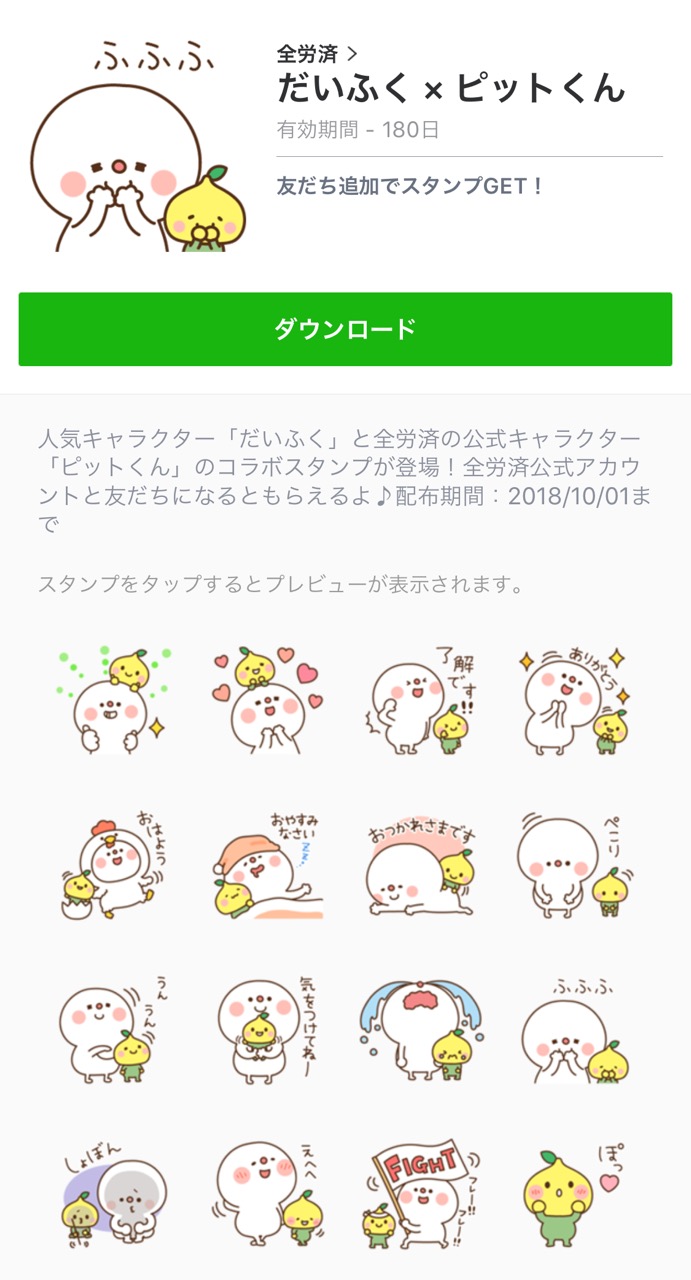Preview the 了解です sticker

[421, 700]
